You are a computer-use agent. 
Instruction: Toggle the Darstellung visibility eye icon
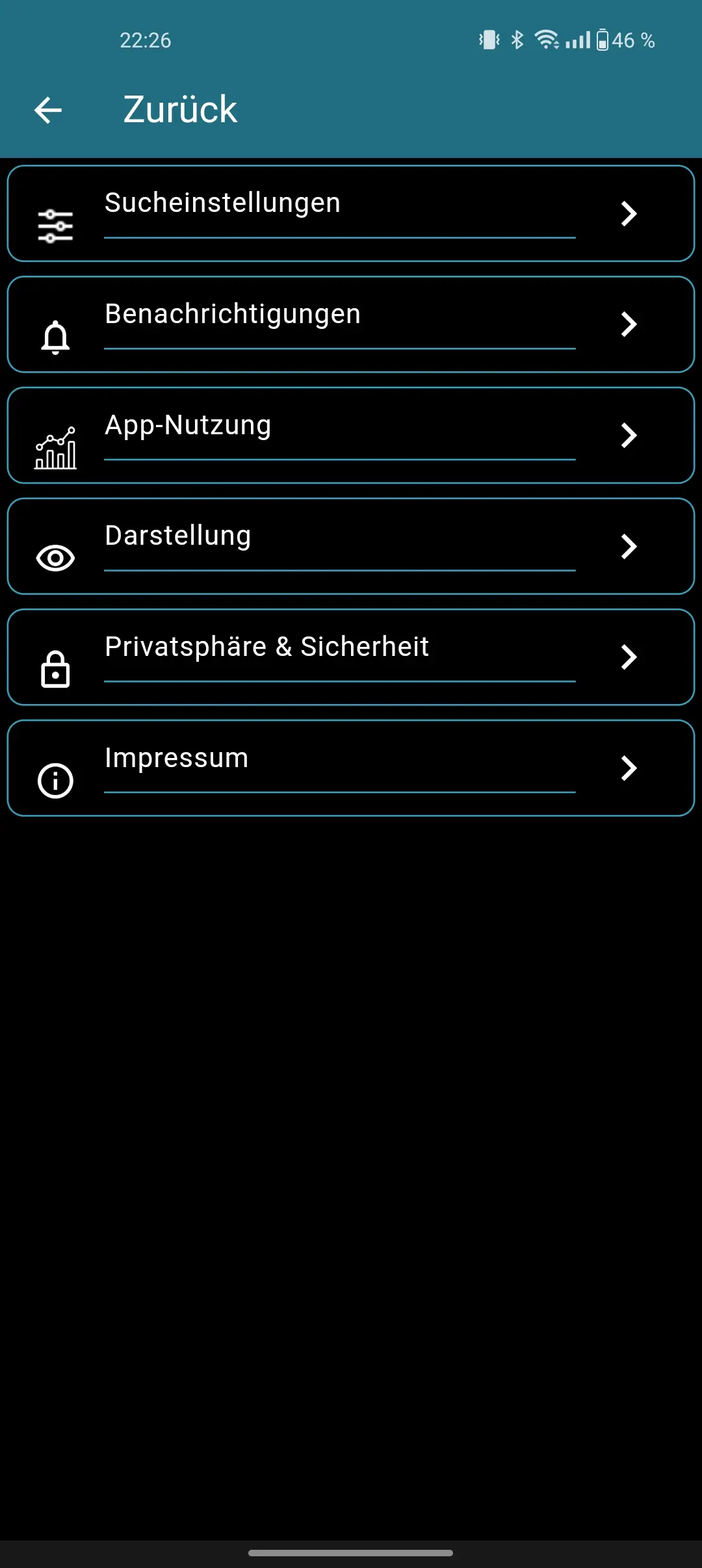(x=56, y=557)
